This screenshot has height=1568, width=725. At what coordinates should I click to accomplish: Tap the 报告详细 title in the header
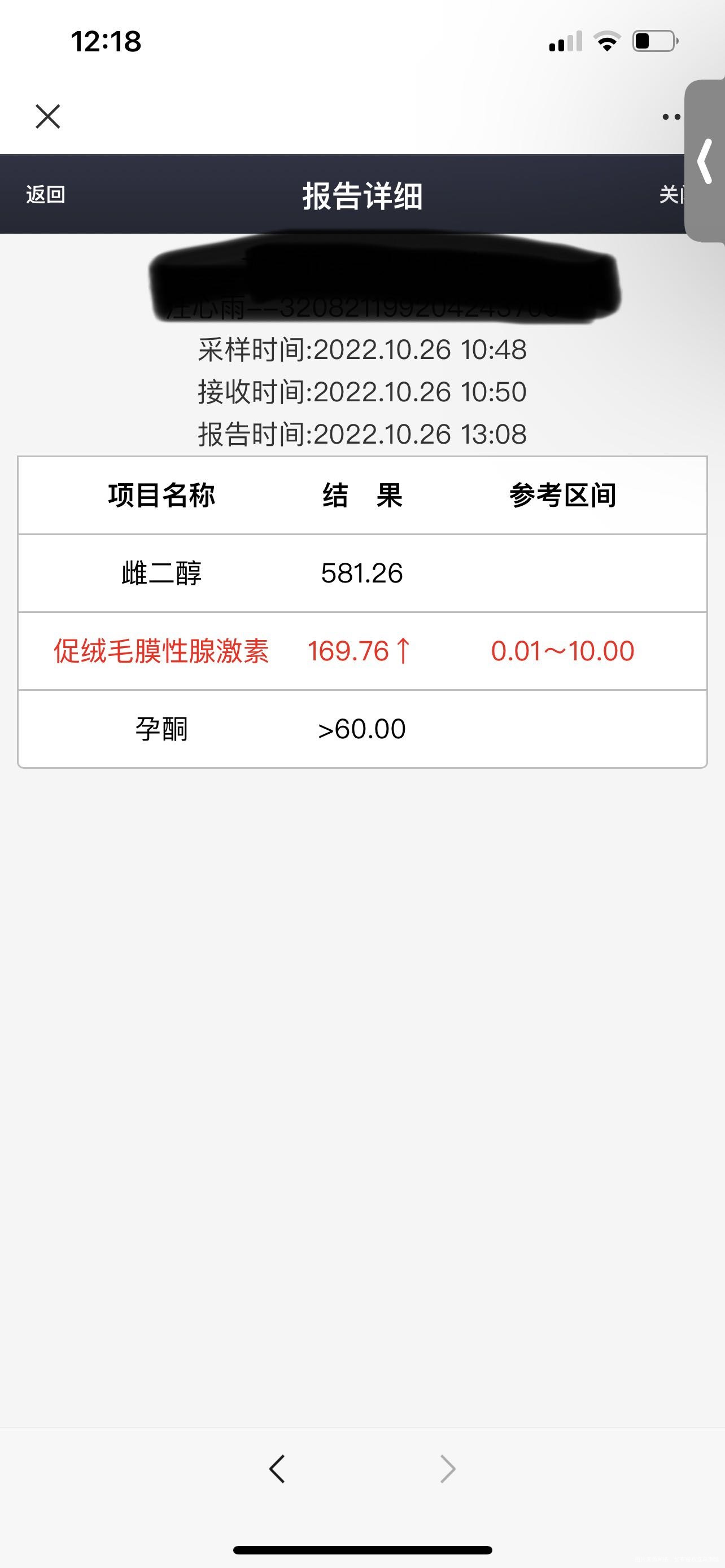[364, 196]
